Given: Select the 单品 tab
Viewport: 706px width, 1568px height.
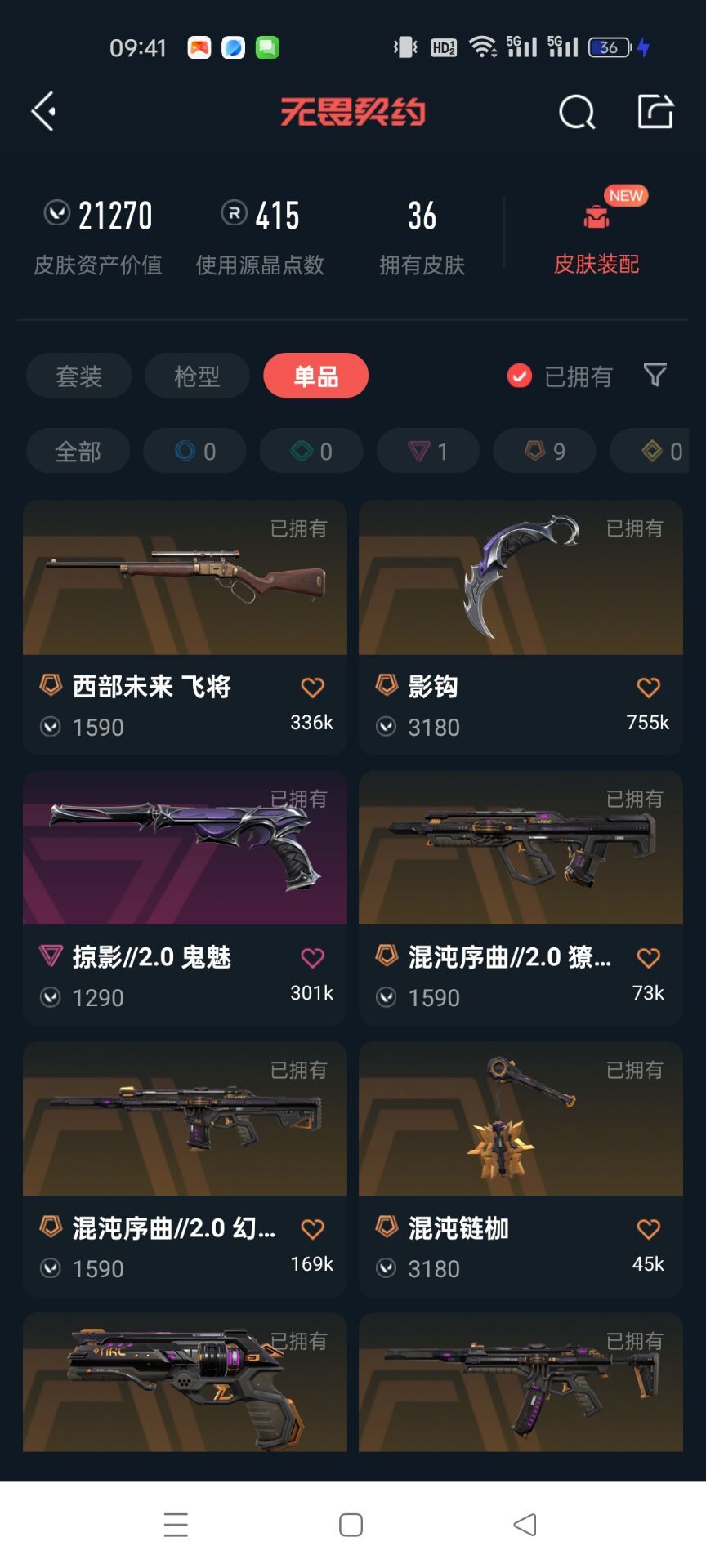Looking at the screenshot, I should [315, 376].
